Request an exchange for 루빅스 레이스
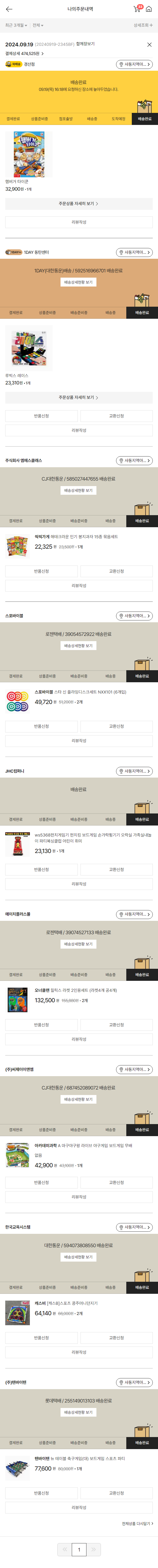 (116, 416)
